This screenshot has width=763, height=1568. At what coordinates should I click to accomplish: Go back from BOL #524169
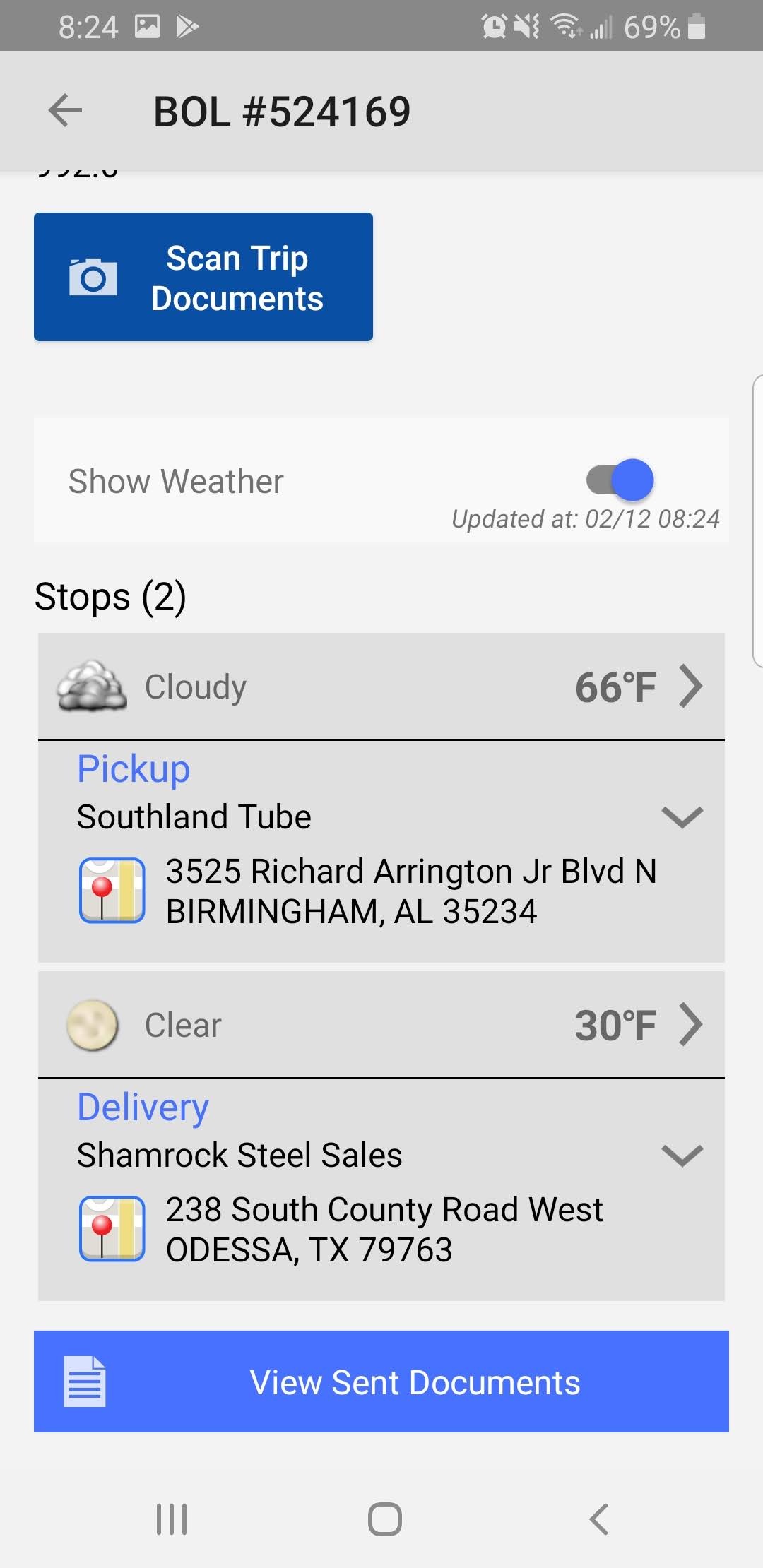click(65, 111)
